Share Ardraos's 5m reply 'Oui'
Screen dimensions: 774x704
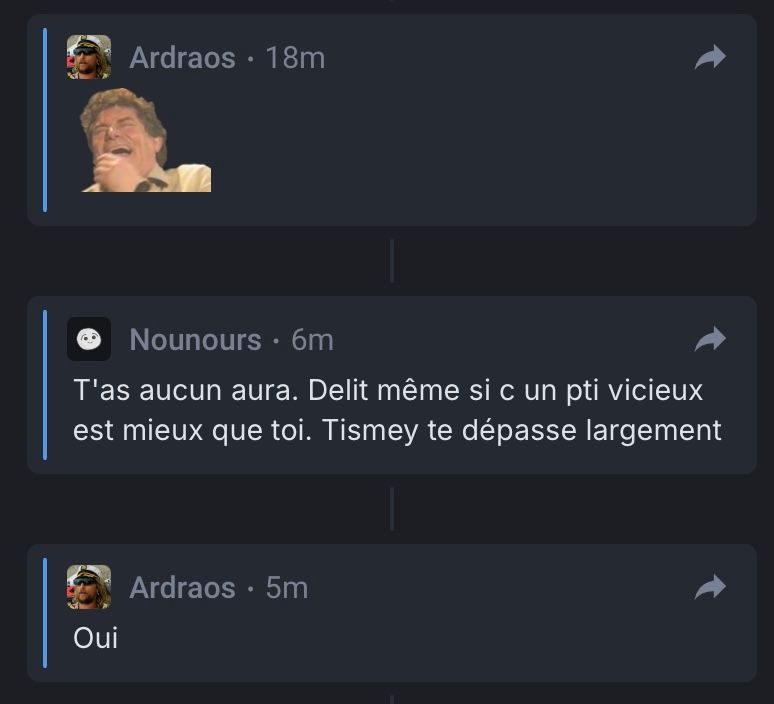pos(710,588)
